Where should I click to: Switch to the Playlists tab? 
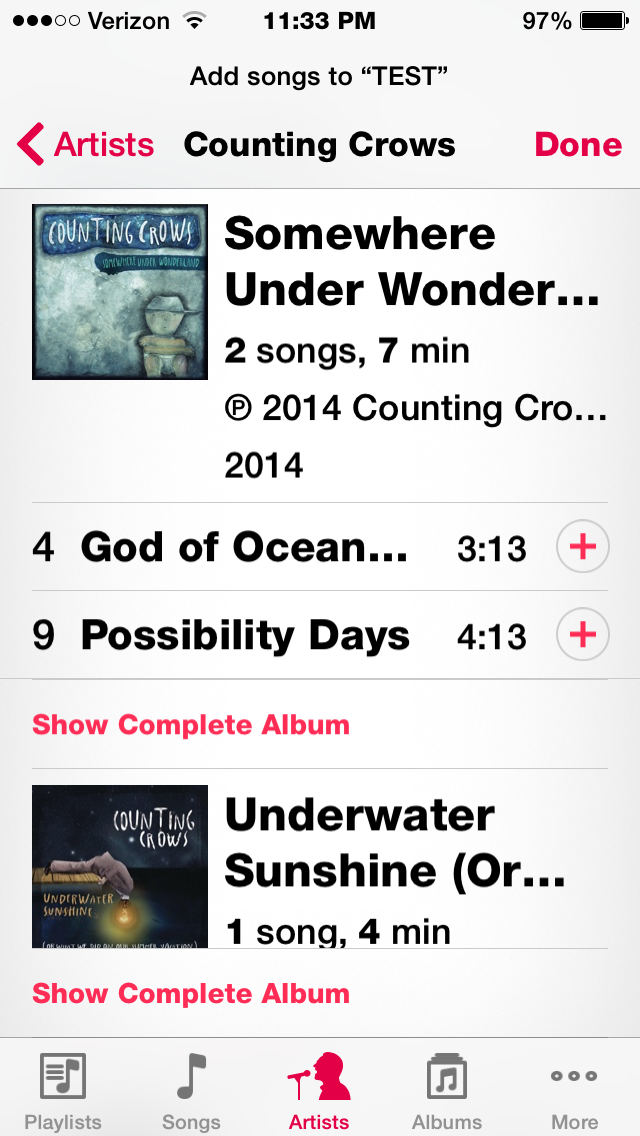click(x=63, y=1090)
